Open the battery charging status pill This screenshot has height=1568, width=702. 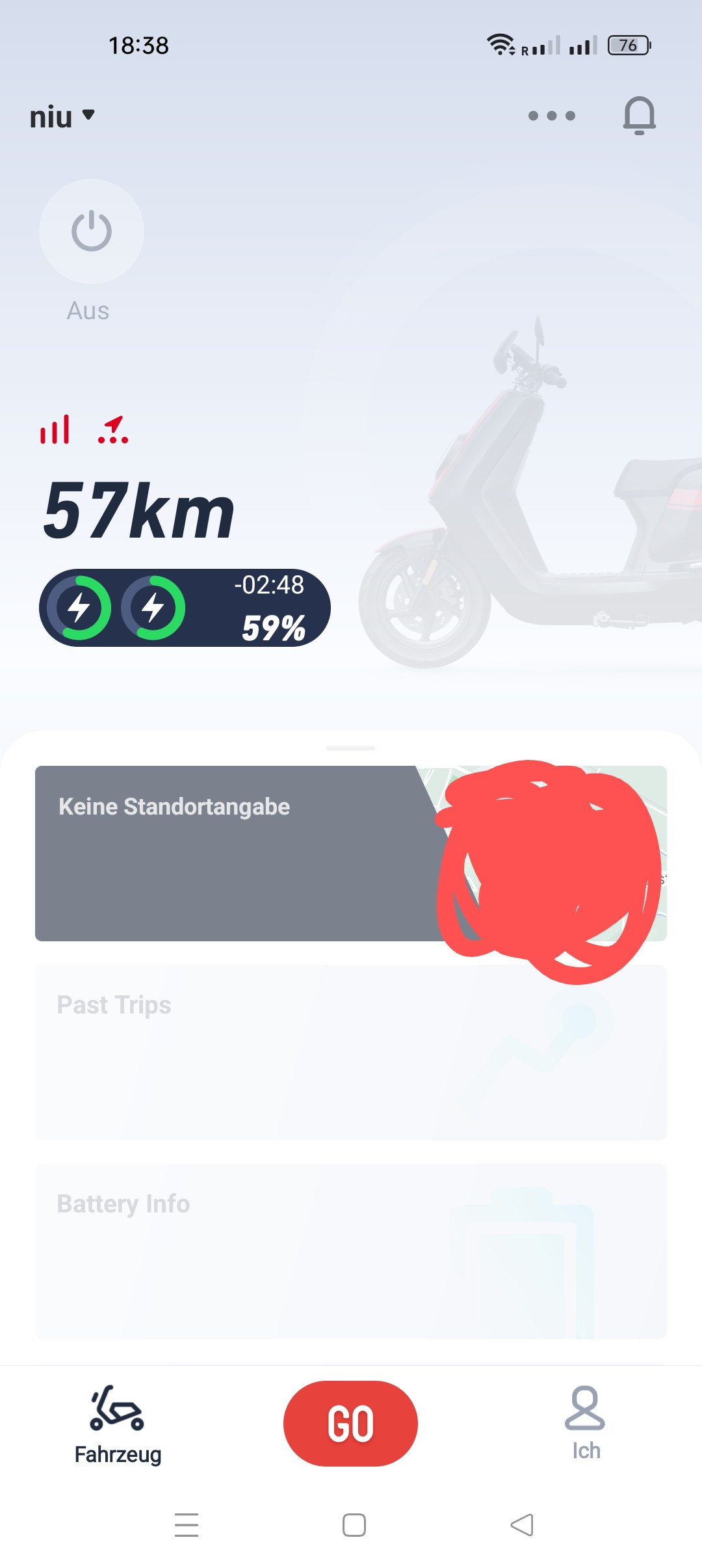185,608
